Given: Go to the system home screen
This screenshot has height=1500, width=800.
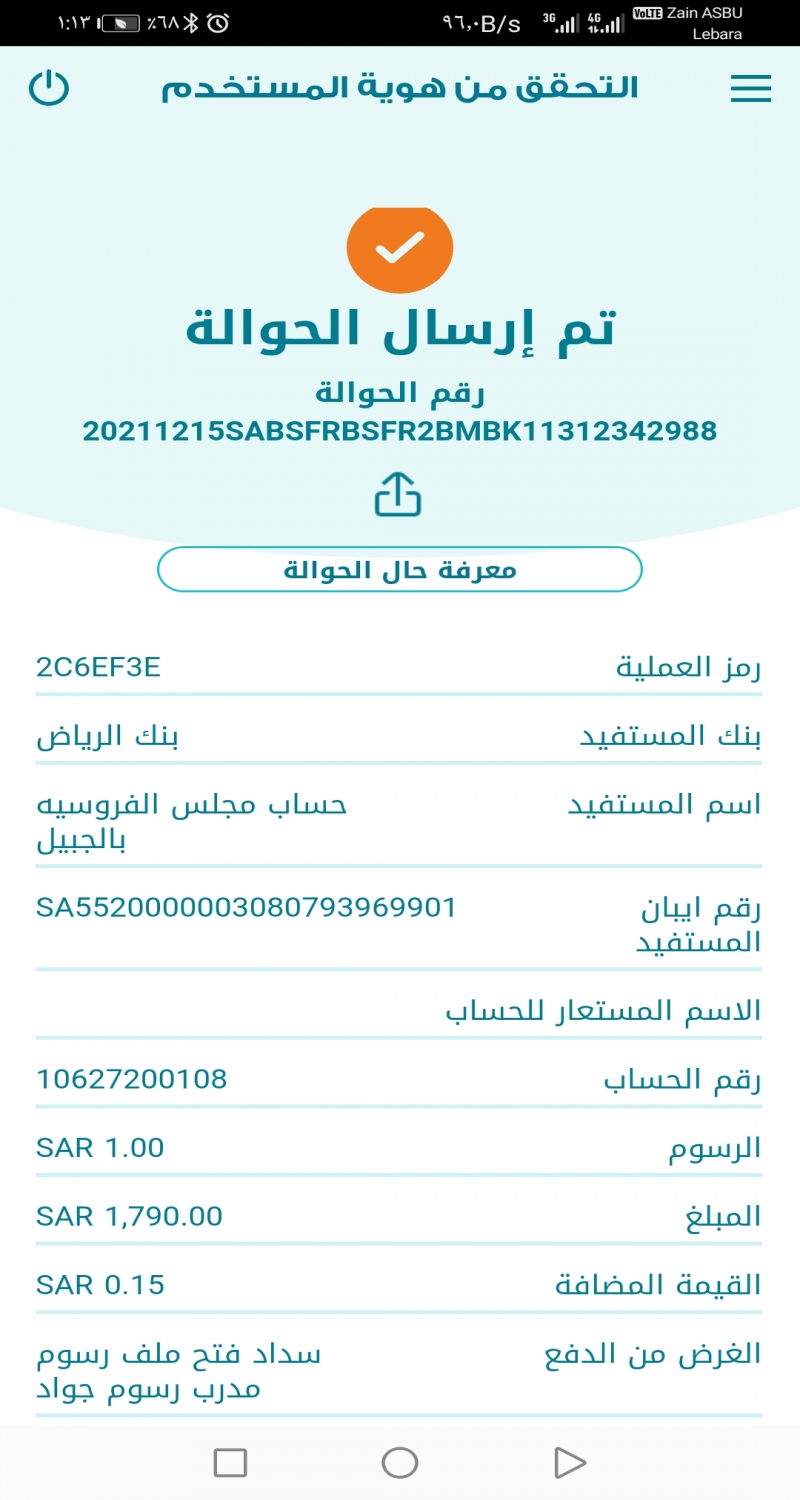Looking at the screenshot, I should [x=400, y=1463].
